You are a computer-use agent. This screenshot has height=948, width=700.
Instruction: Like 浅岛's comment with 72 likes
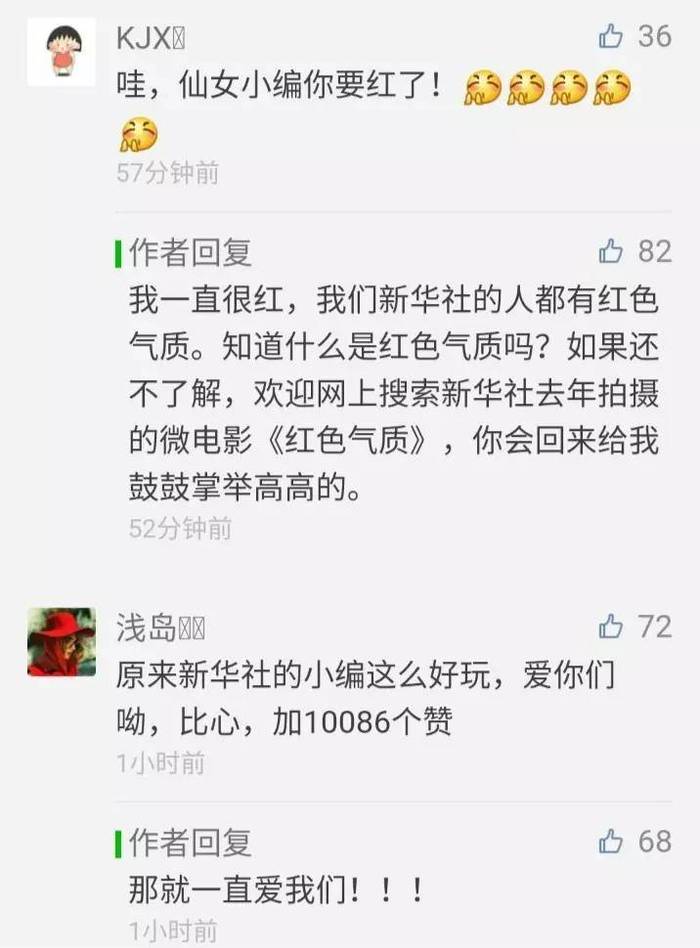click(611, 627)
